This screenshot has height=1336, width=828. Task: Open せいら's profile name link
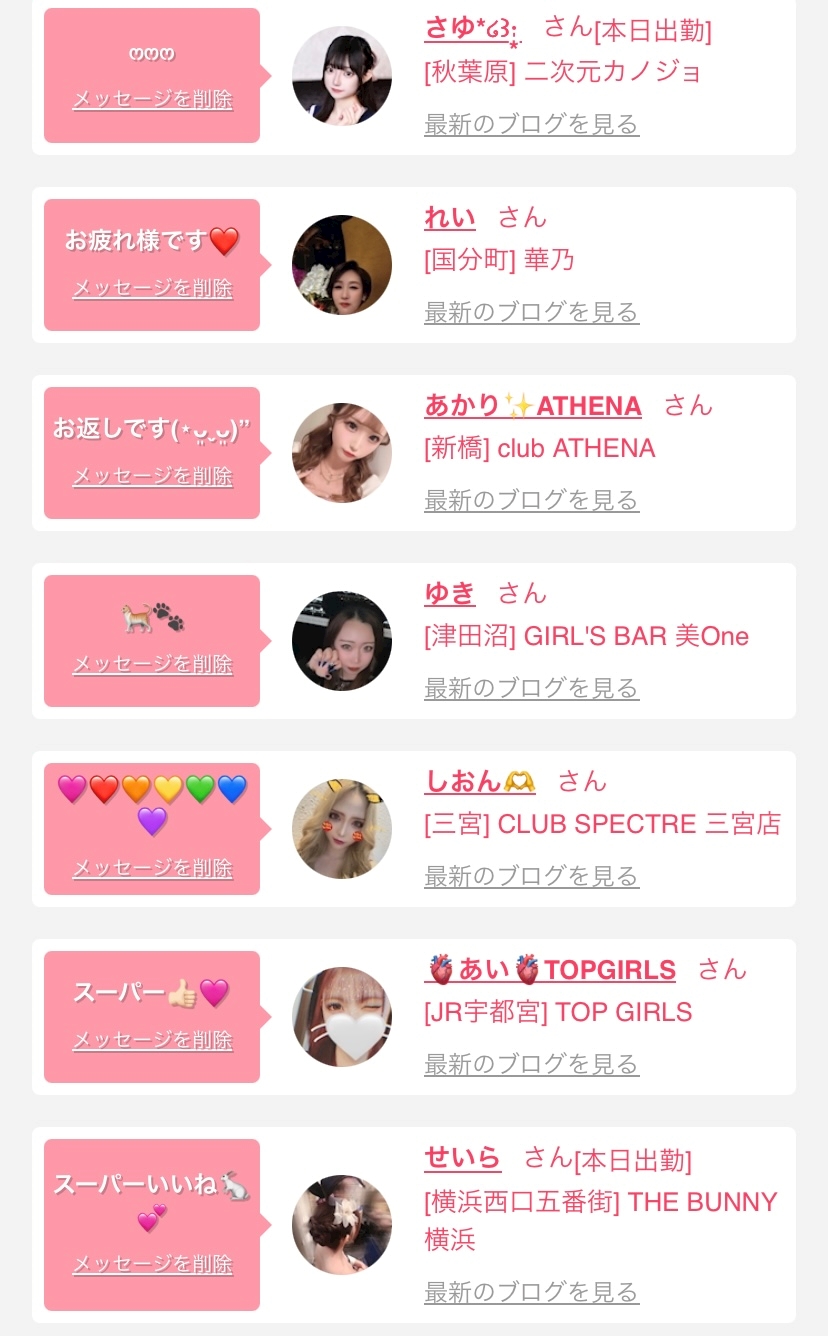click(x=463, y=1158)
